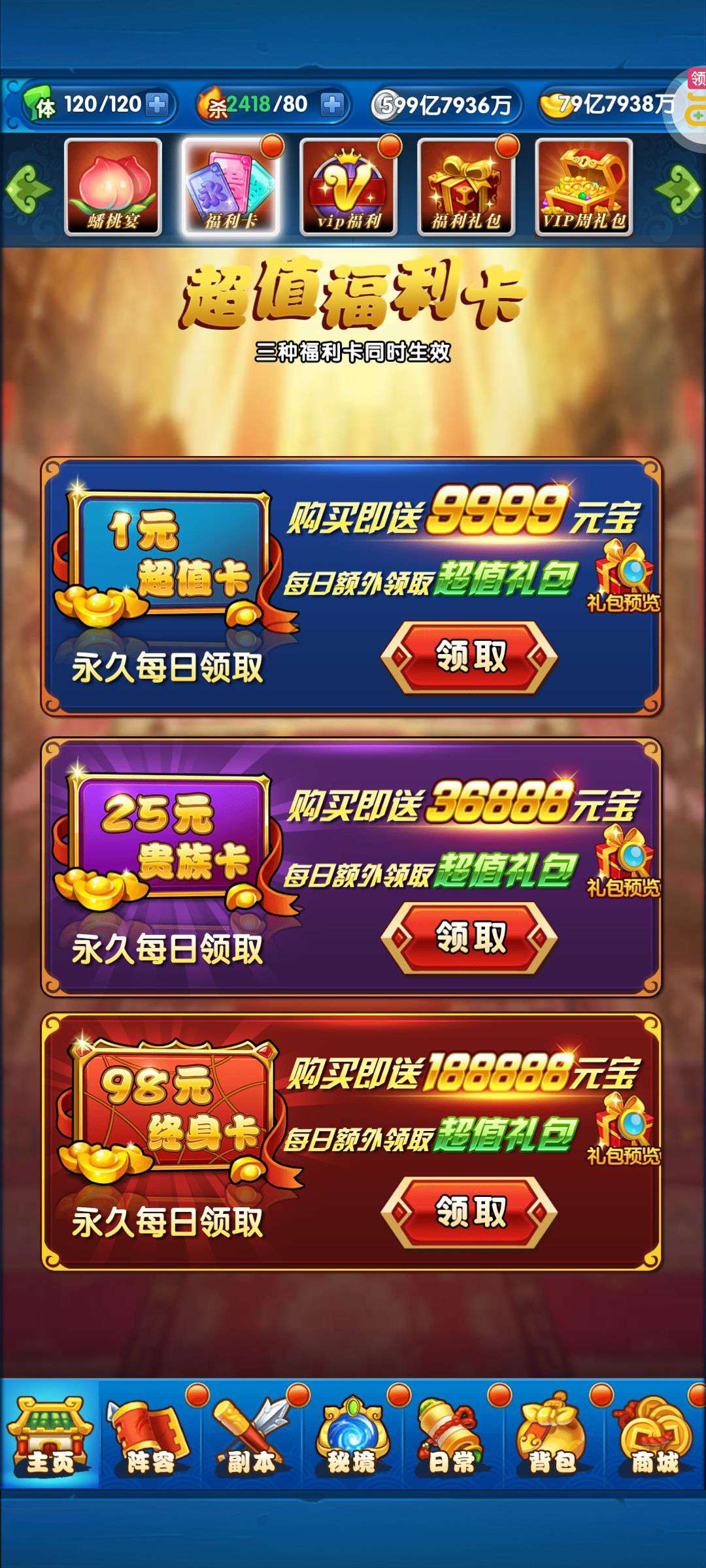Screen dimensions: 706x1568
Task: Preview the gift pack for 25元贵族卡
Action: click(x=624, y=861)
